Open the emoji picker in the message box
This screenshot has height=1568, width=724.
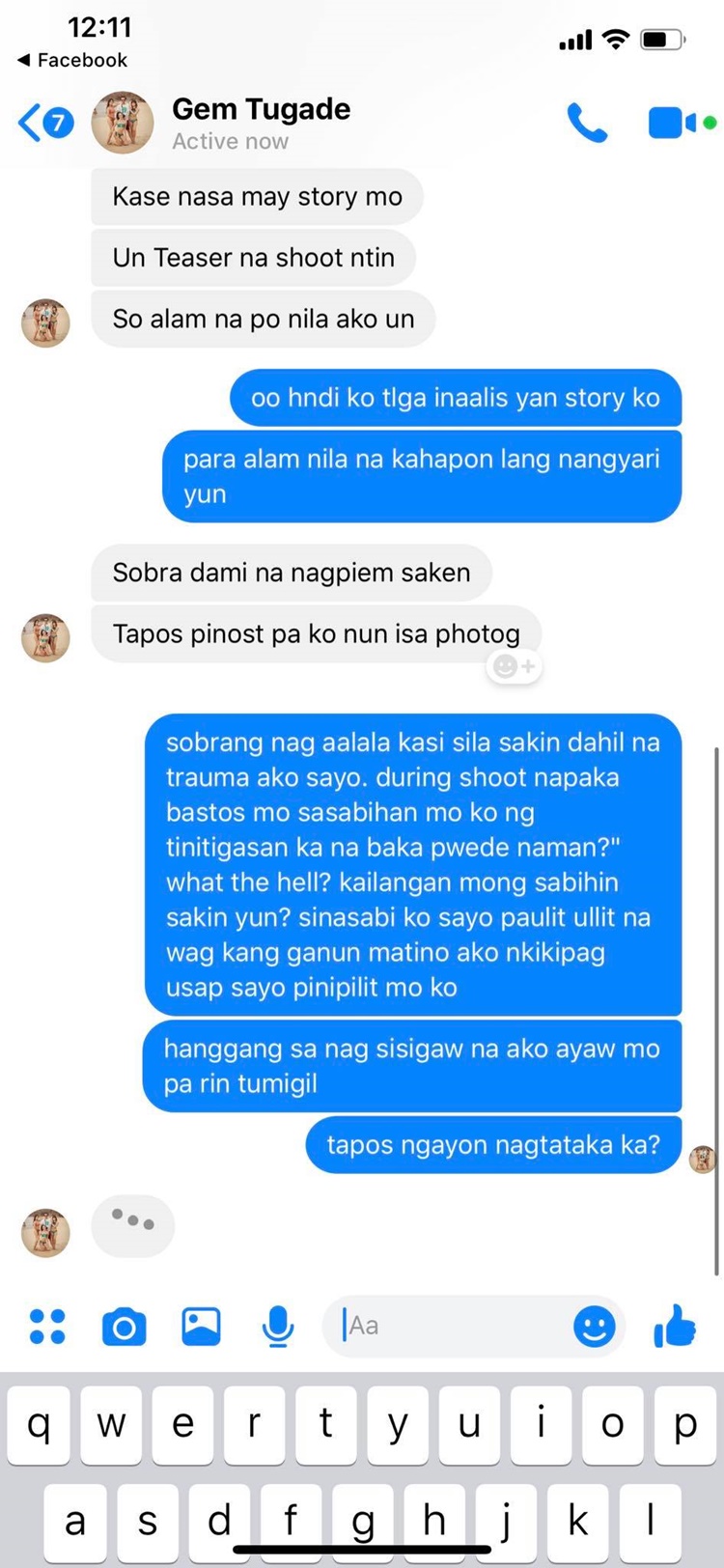click(x=594, y=1326)
